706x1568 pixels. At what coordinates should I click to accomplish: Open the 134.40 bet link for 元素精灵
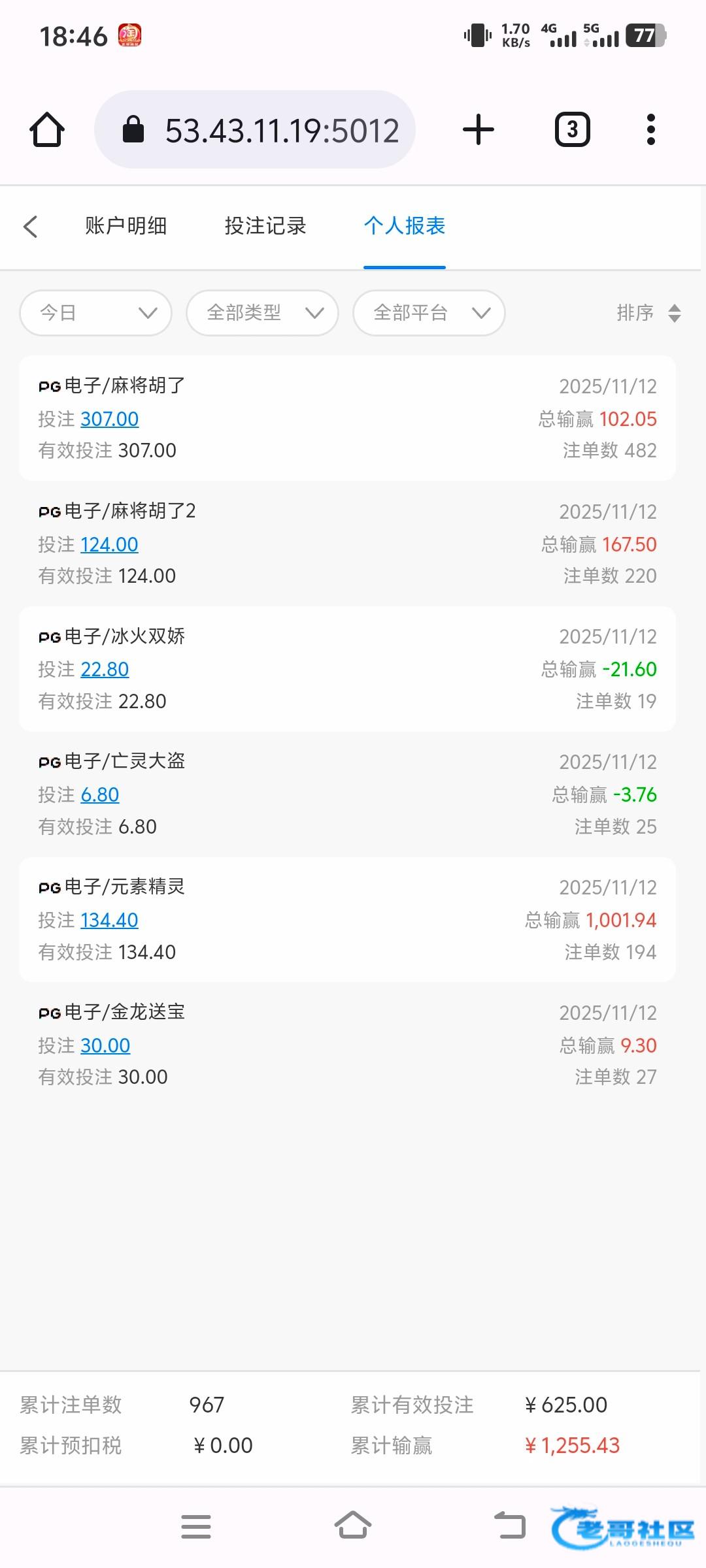pyautogui.click(x=109, y=920)
